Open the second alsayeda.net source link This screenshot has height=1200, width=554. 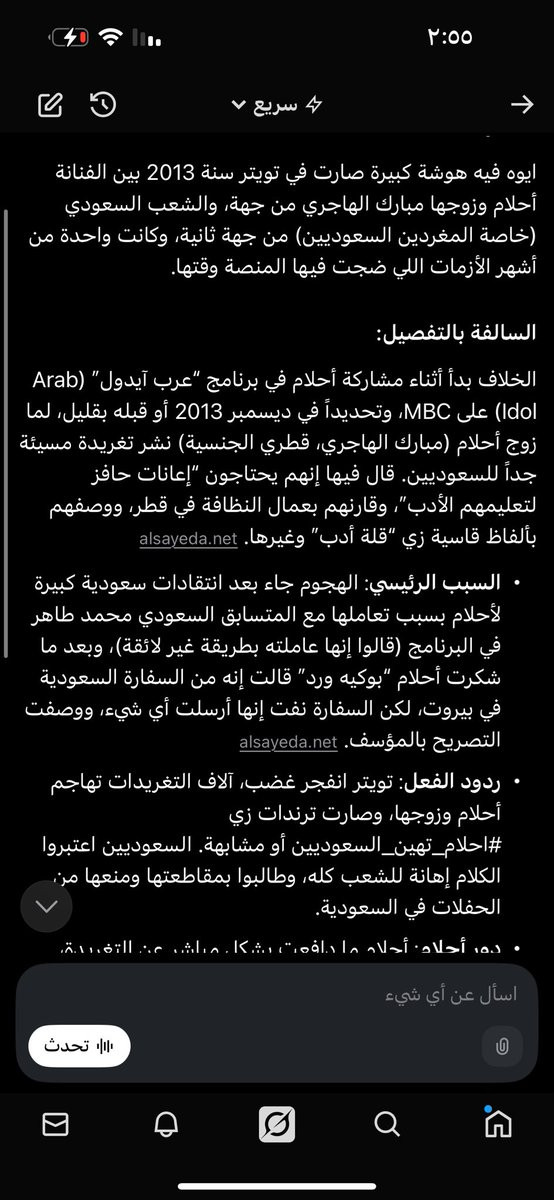(290, 743)
